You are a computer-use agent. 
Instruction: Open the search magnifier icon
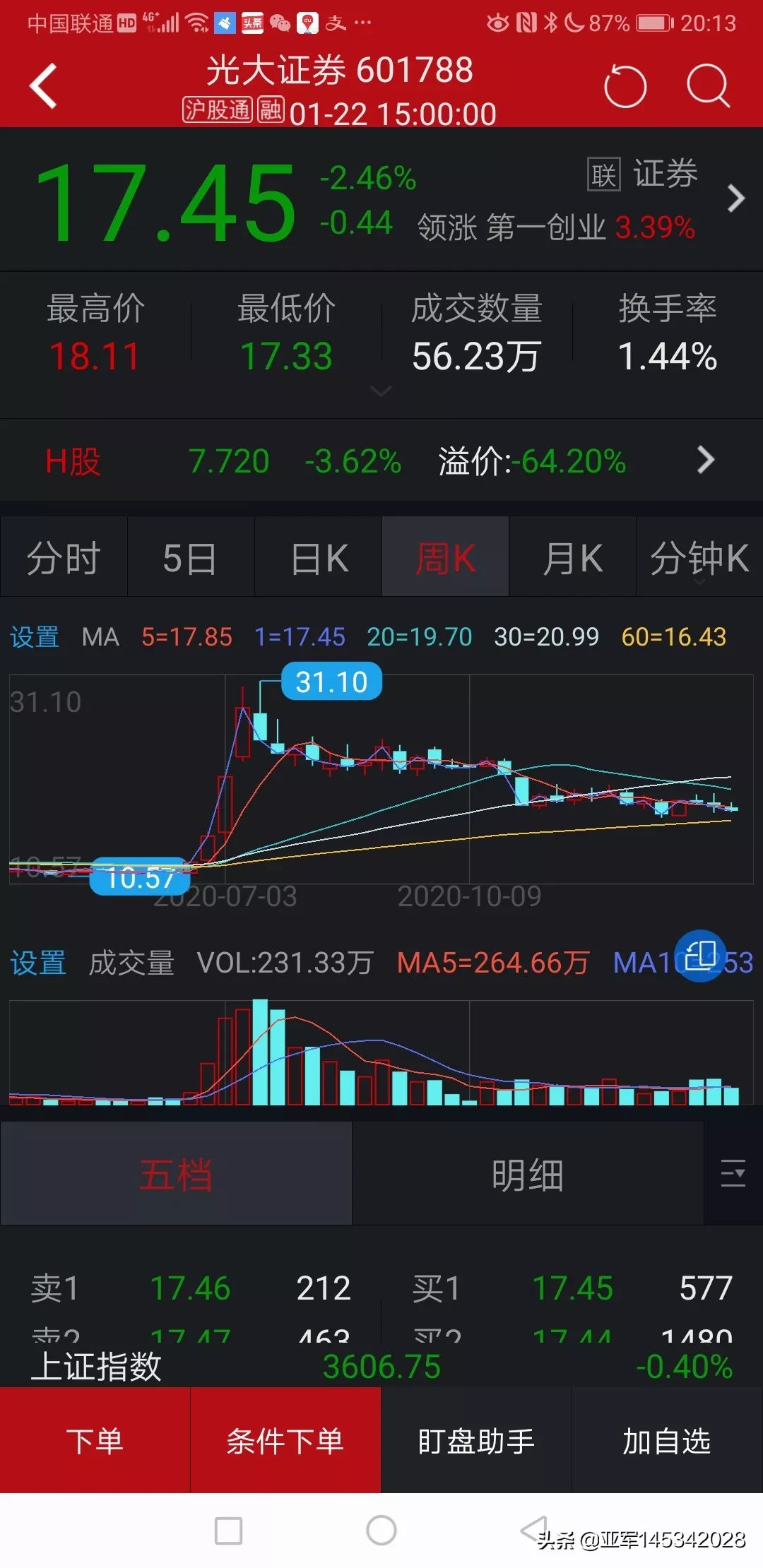(x=708, y=86)
